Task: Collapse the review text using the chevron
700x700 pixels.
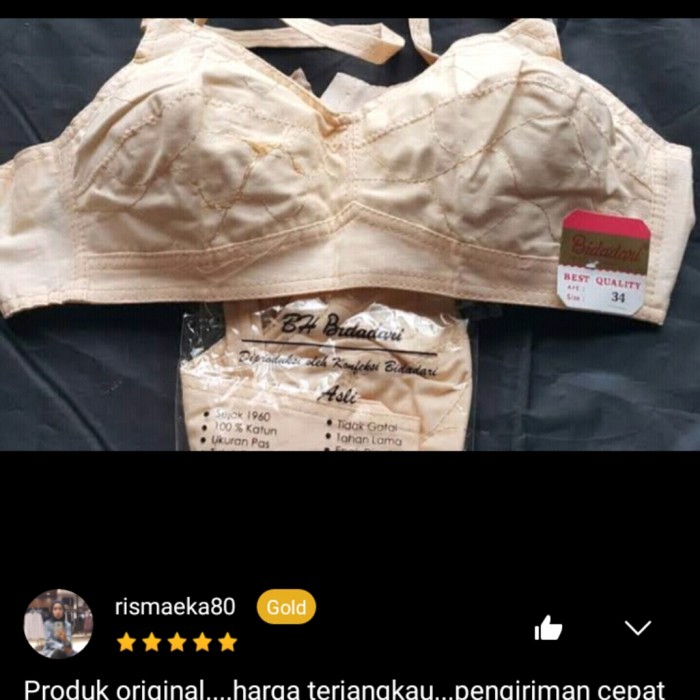Action: (637, 628)
